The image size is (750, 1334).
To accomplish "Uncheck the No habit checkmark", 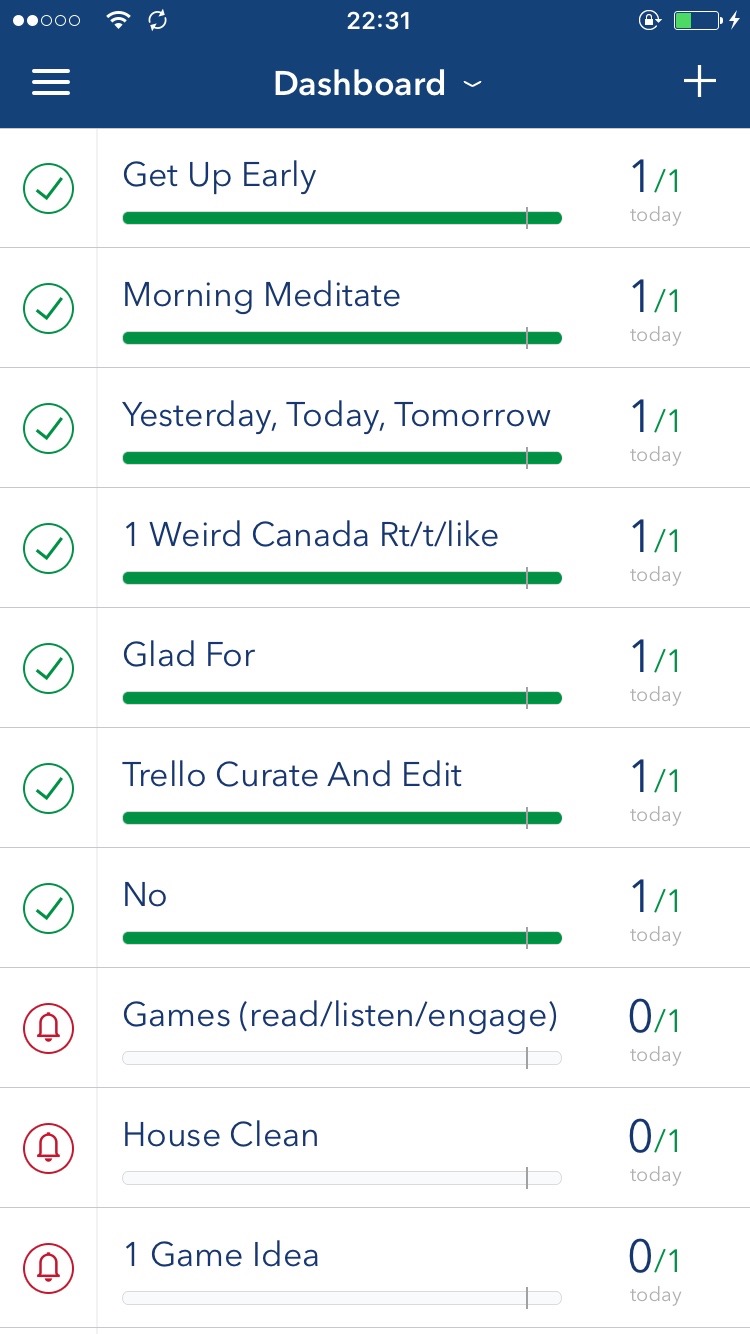I will [48, 908].
